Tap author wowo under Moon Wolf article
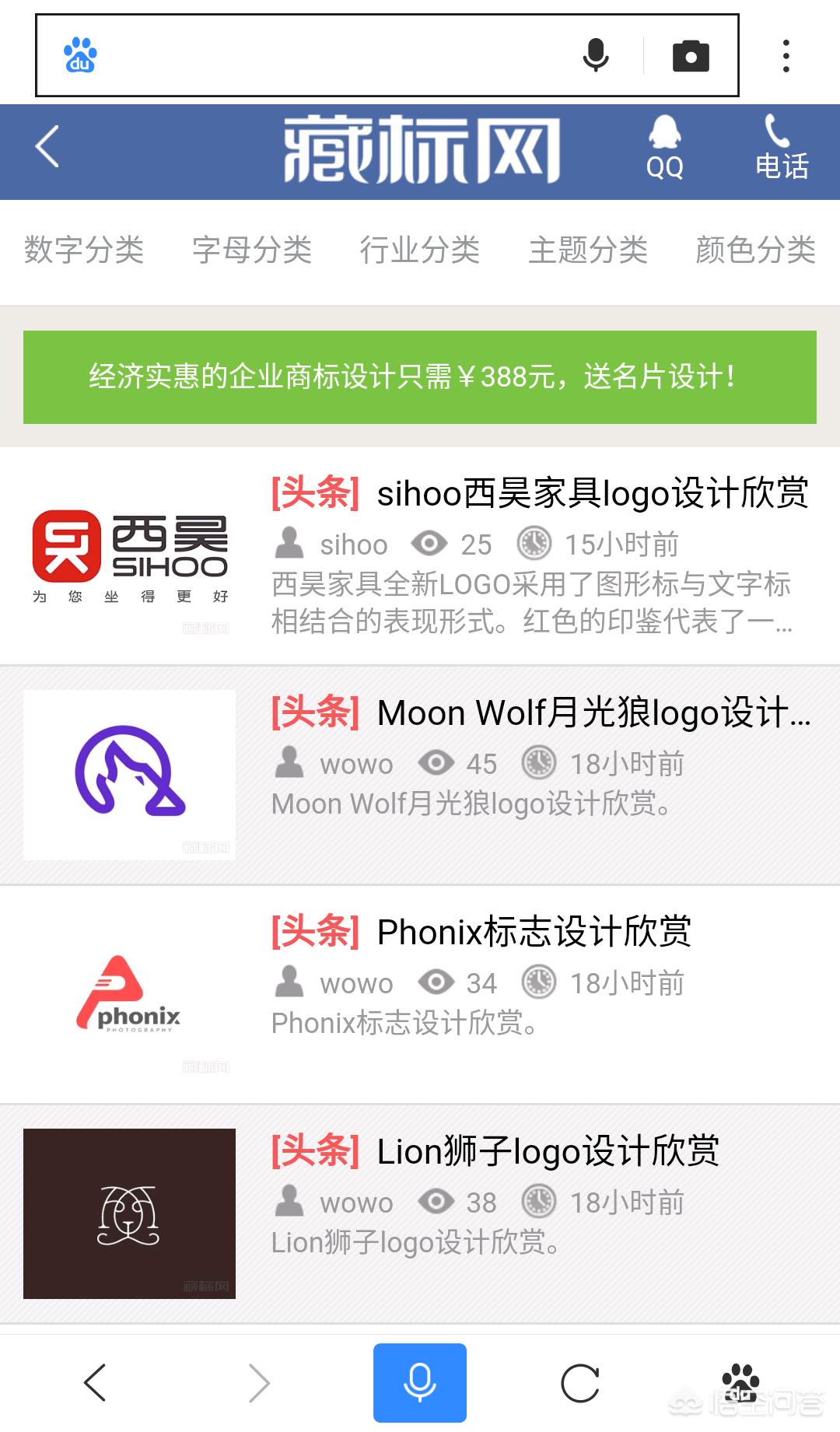Screen dimensions: 840x1432 coord(355,764)
